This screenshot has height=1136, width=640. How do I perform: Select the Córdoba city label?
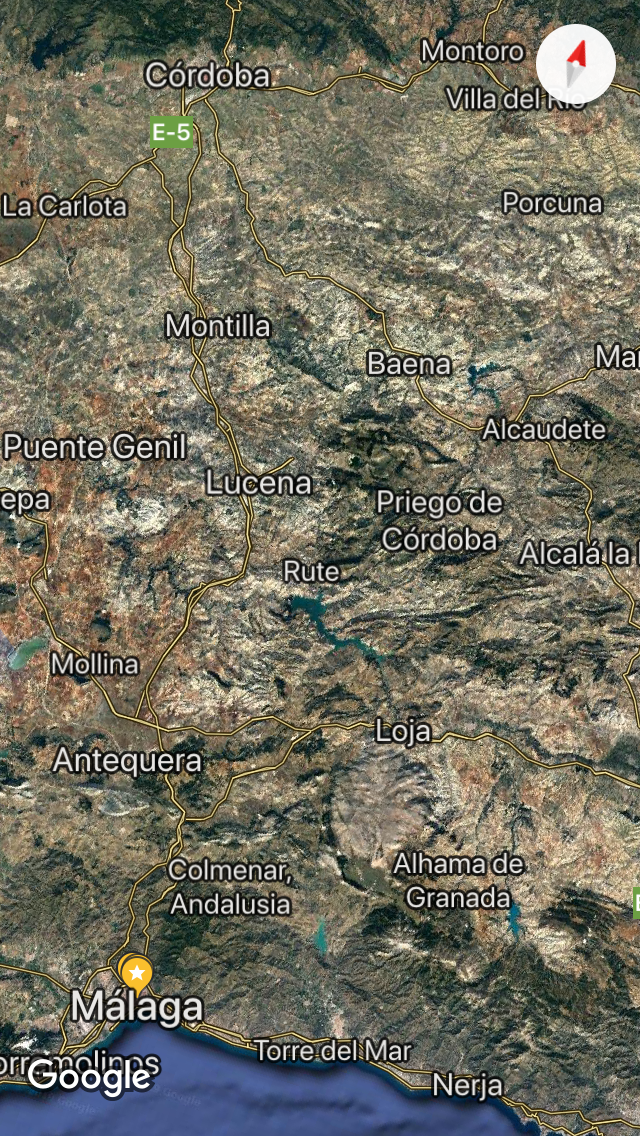tap(207, 75)
